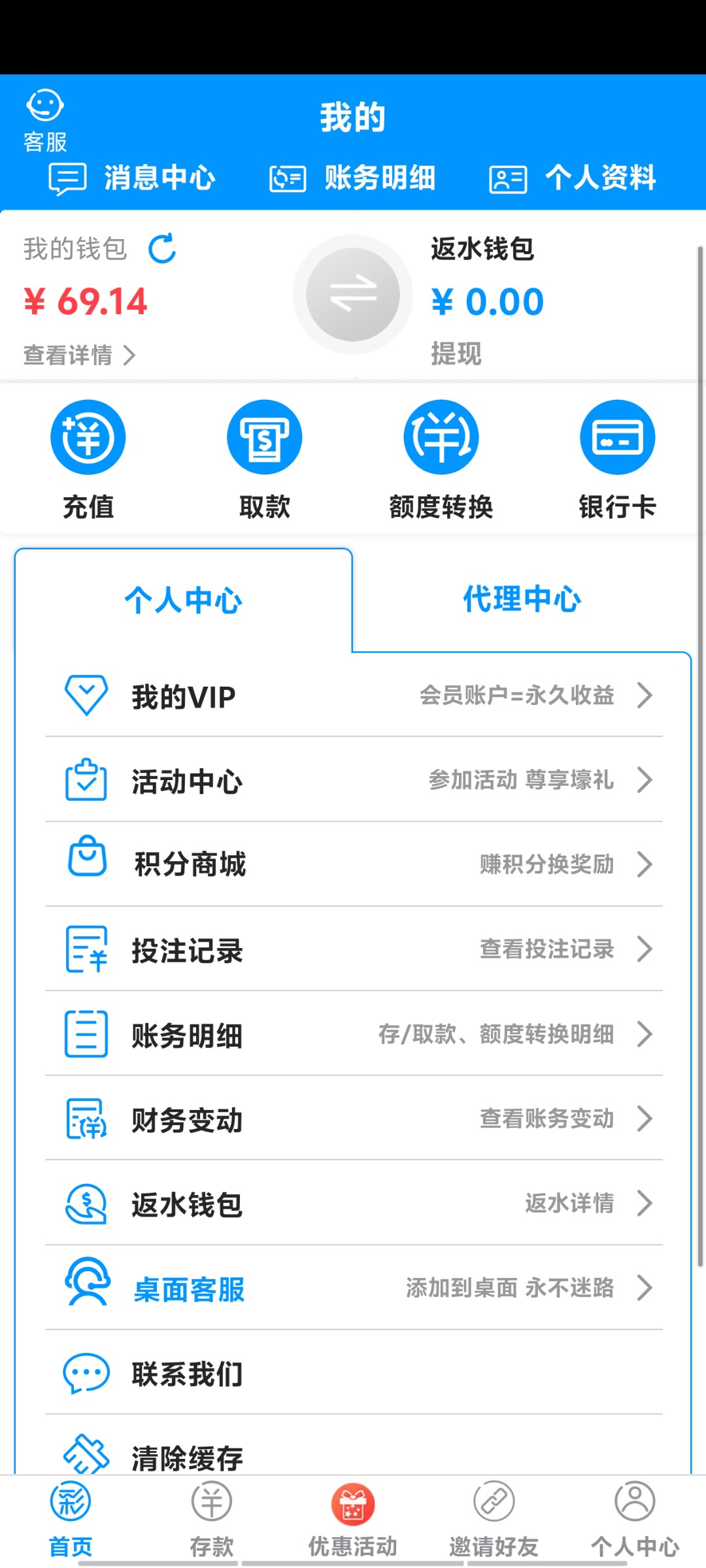706x1568 pixels.
Task: Open 个人资料 in the top bar
Action: click(573, 178)
